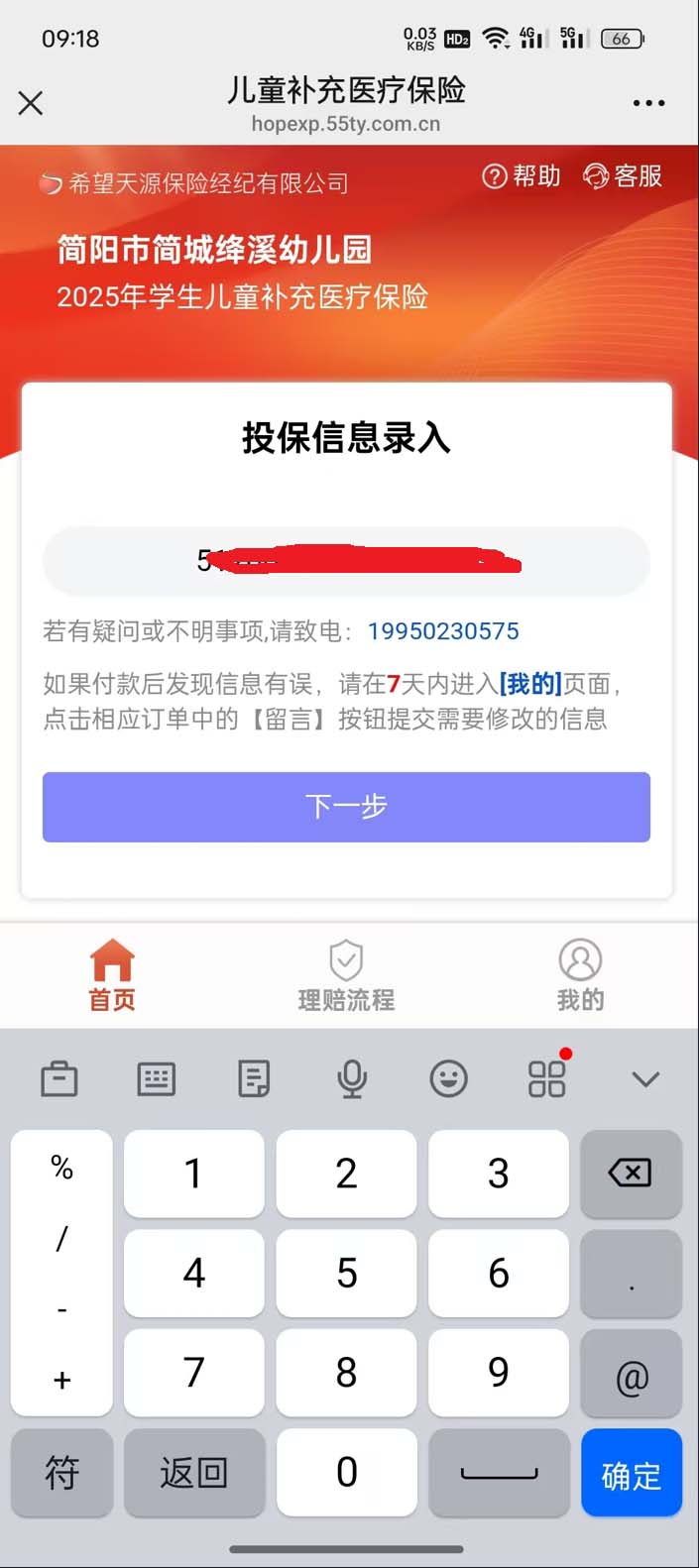This screenshot has width=699, height=1568.
Task: Tap 下一步 to continue
Action: tap(346, 807)
